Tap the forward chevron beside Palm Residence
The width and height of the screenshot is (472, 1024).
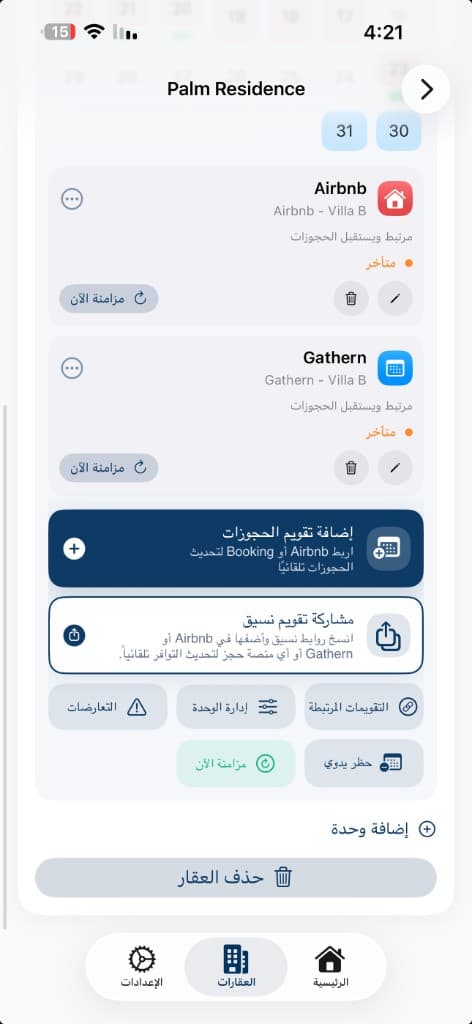coord(426,89)
